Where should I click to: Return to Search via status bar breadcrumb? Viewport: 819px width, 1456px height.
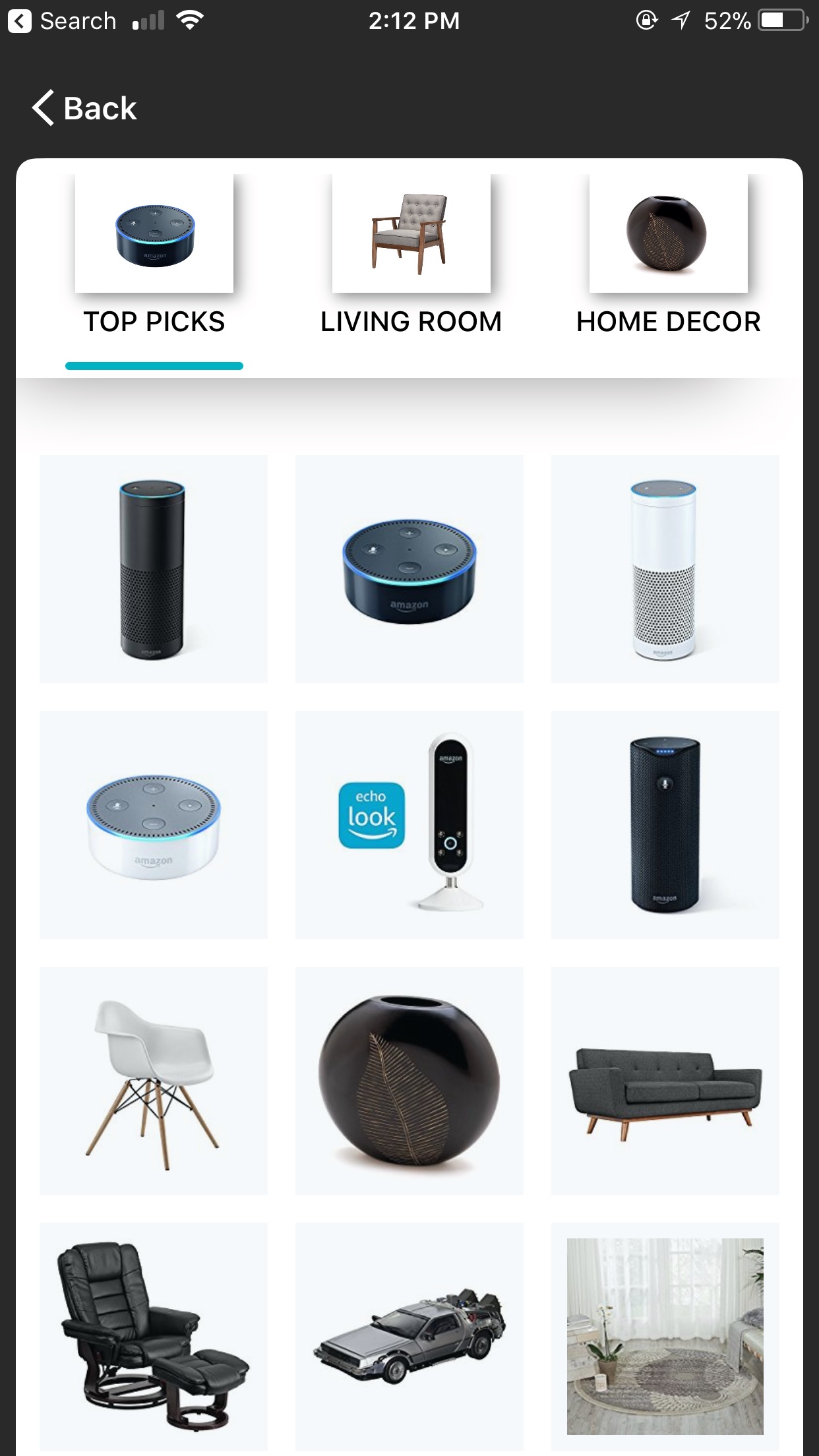63,21
